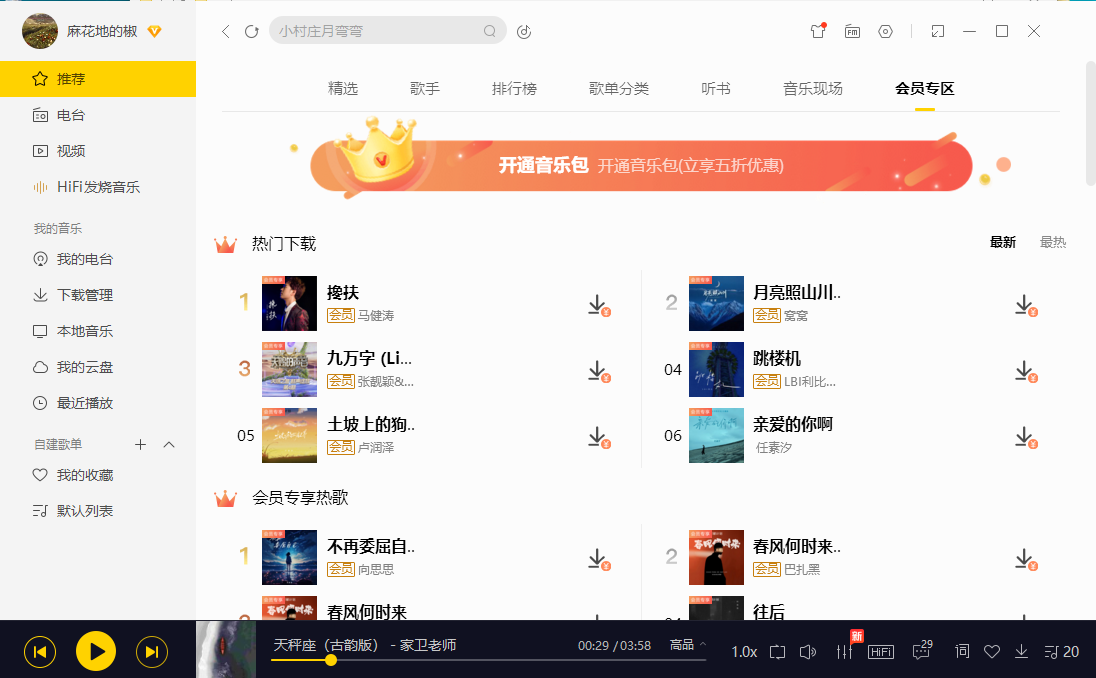Viewport: 1096px width, 678px height.
Task: Add a new self-built playlist
Action: pyautogui.click(x=141, y=444)
